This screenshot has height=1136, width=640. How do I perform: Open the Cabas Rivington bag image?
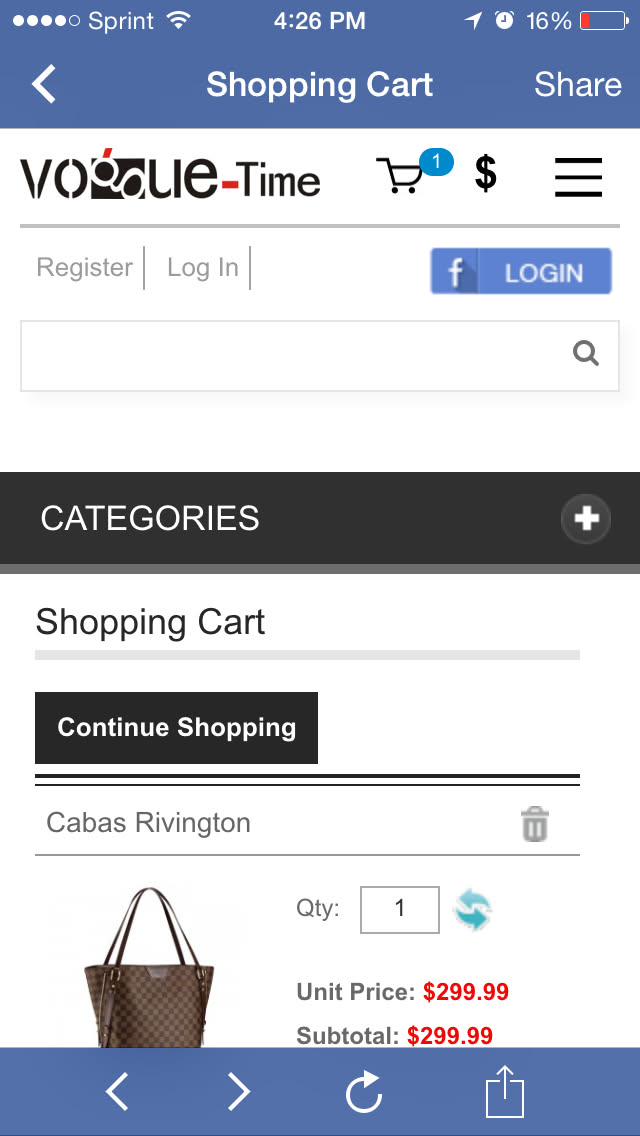coord(150,965)
